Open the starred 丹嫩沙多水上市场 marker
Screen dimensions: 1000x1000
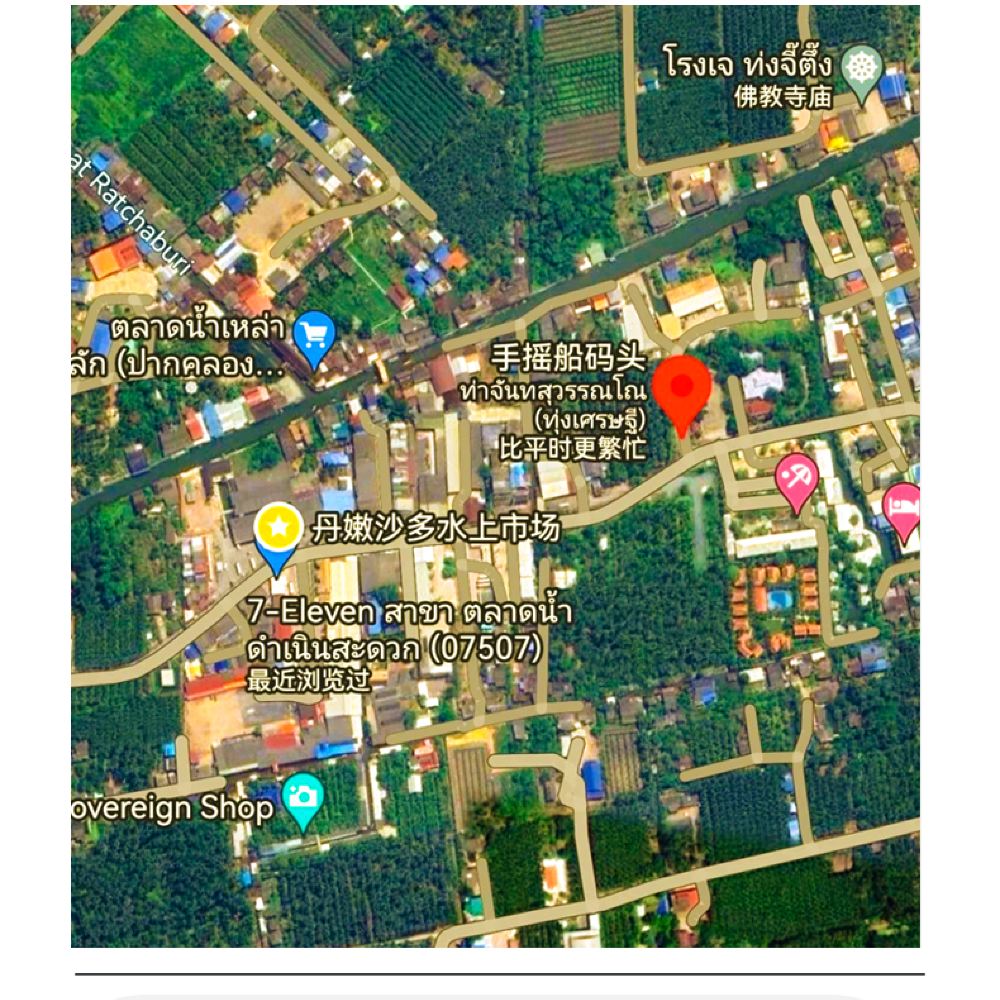[x=278, y=531]
